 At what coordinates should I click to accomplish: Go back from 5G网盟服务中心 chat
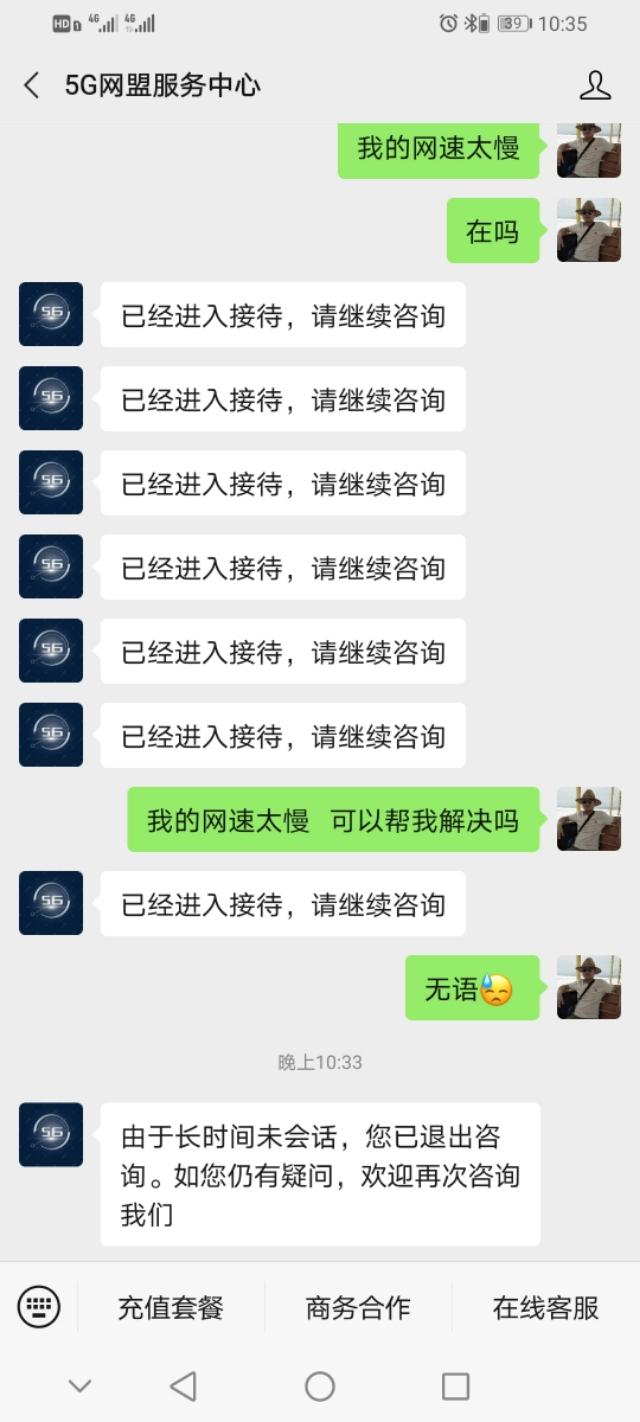coord(32,85)
